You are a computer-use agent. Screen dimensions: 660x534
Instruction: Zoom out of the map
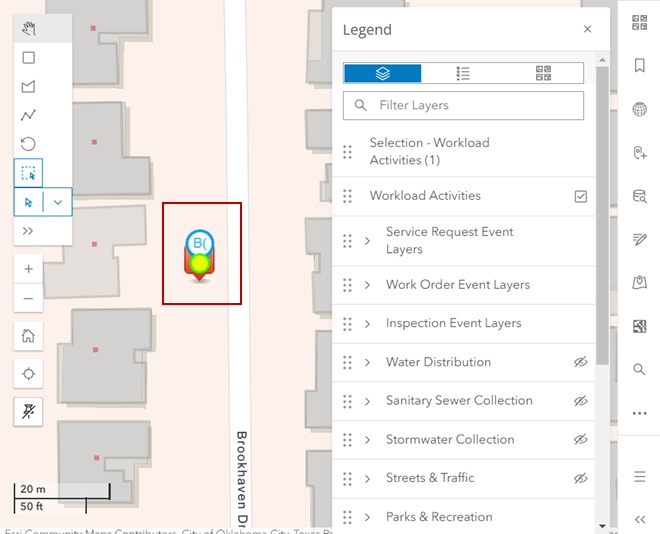[28, 299]
